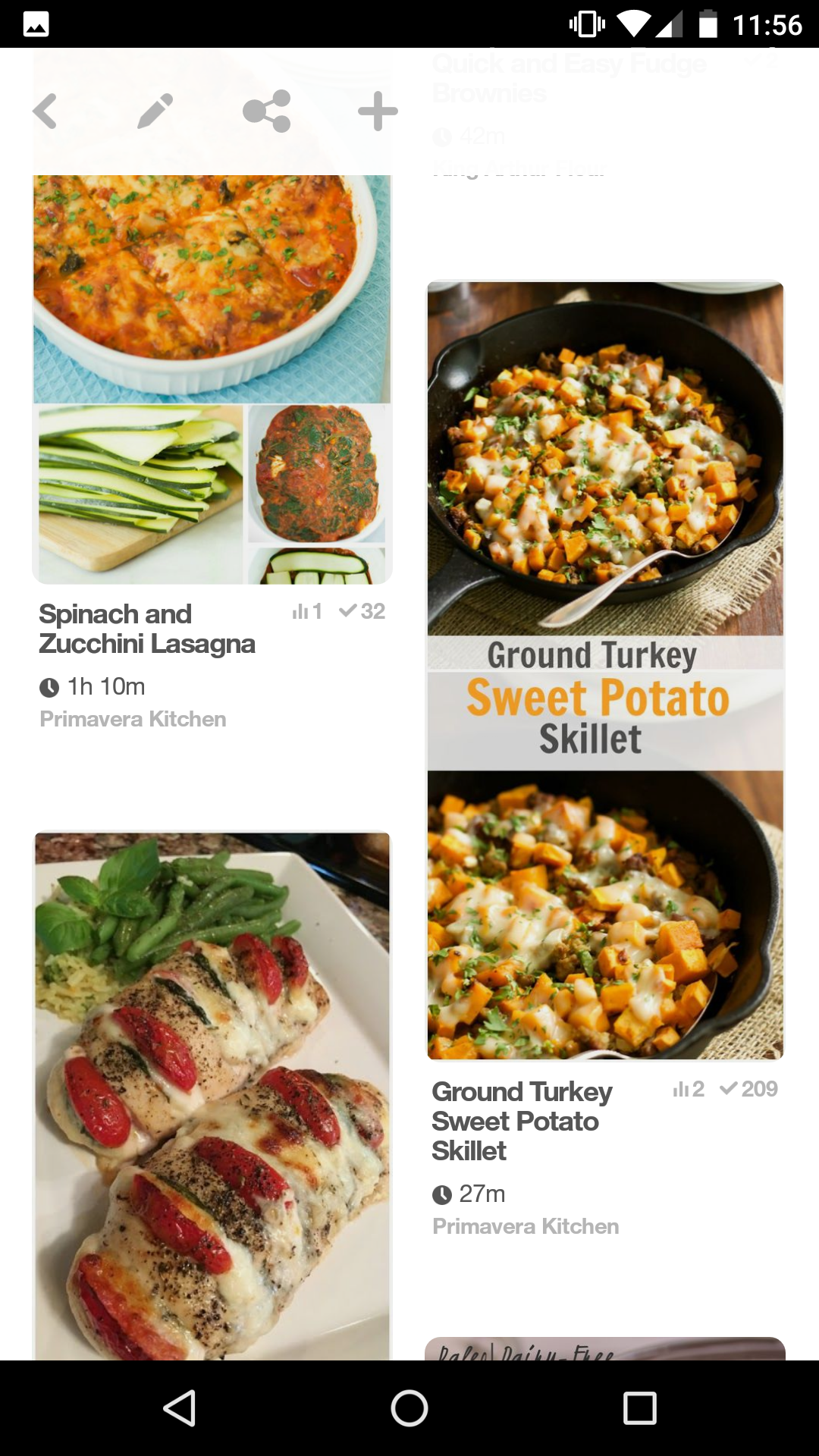Tap the plus add icon
819x1456 pixels.
[x=378, y=111]
